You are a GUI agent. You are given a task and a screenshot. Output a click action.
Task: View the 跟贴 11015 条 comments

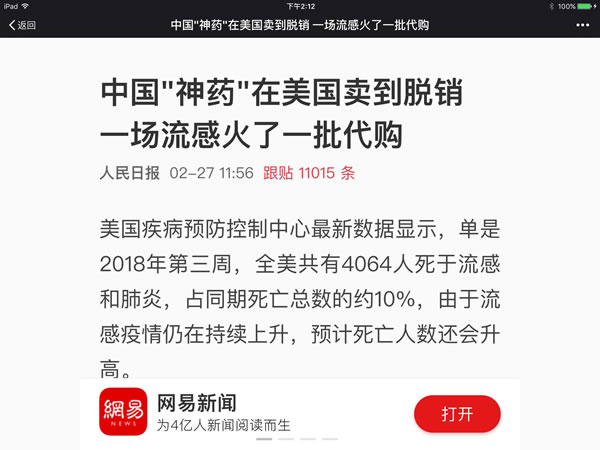point(309,172)
